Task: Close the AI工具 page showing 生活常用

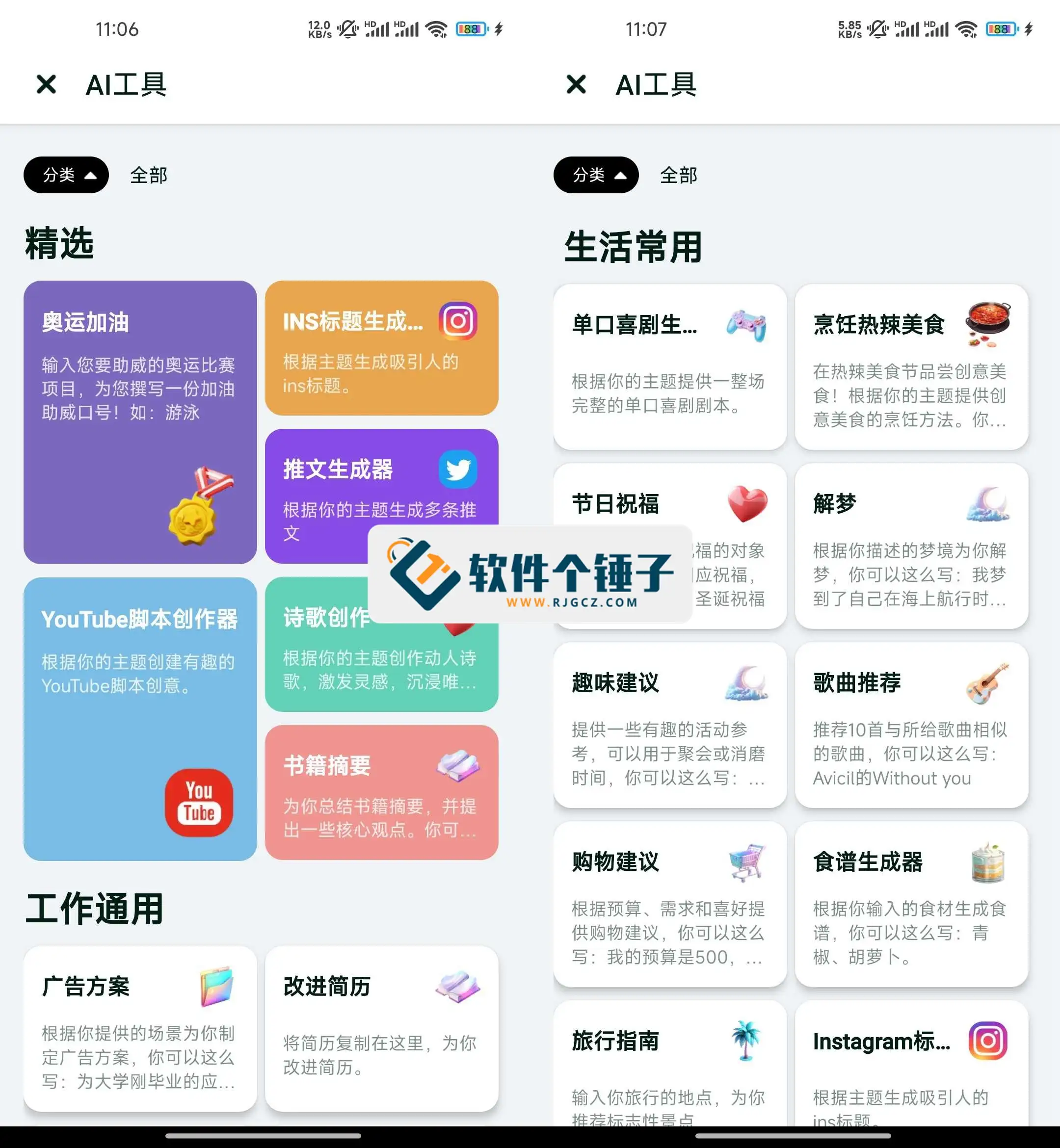Action: (x=576, y=84)
